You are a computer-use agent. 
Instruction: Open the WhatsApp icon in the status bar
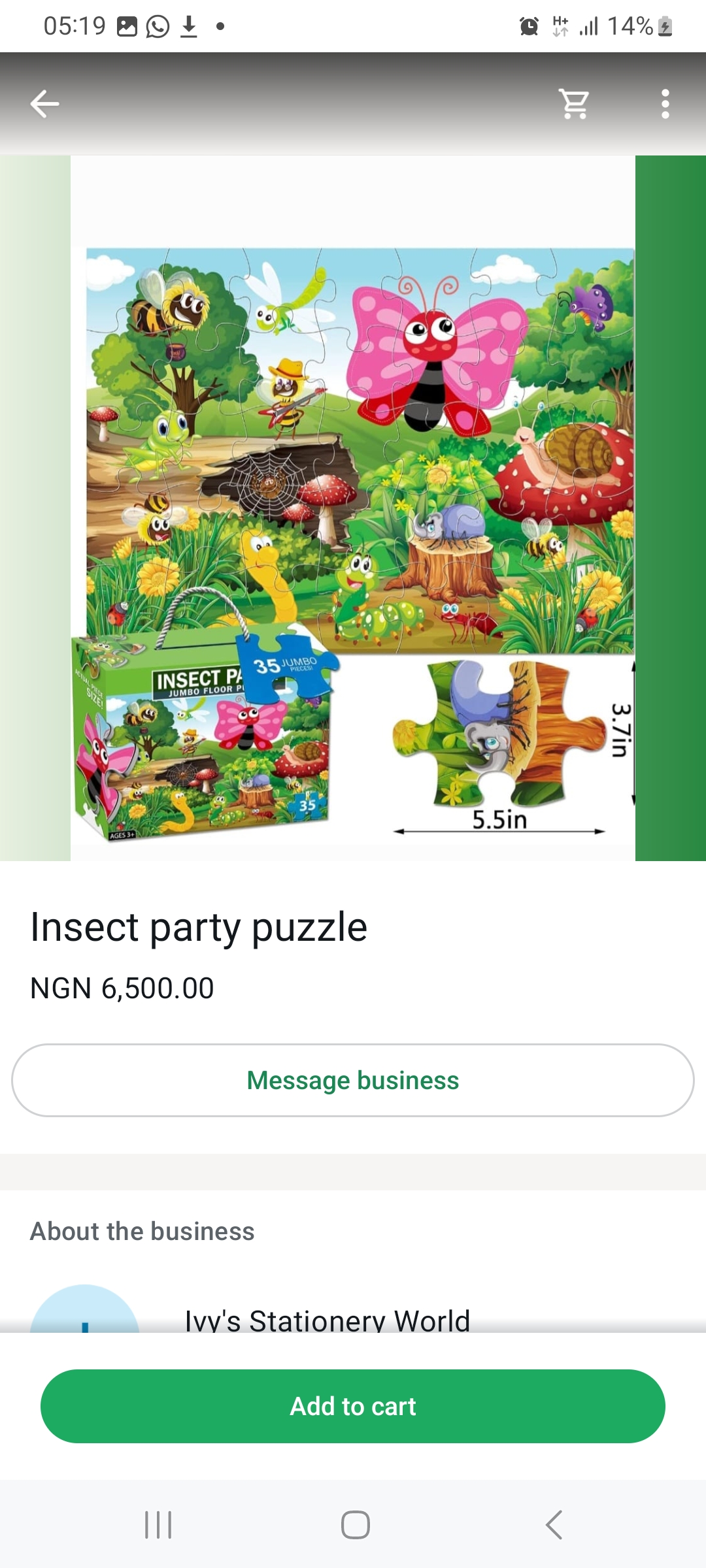coord(159,25)
